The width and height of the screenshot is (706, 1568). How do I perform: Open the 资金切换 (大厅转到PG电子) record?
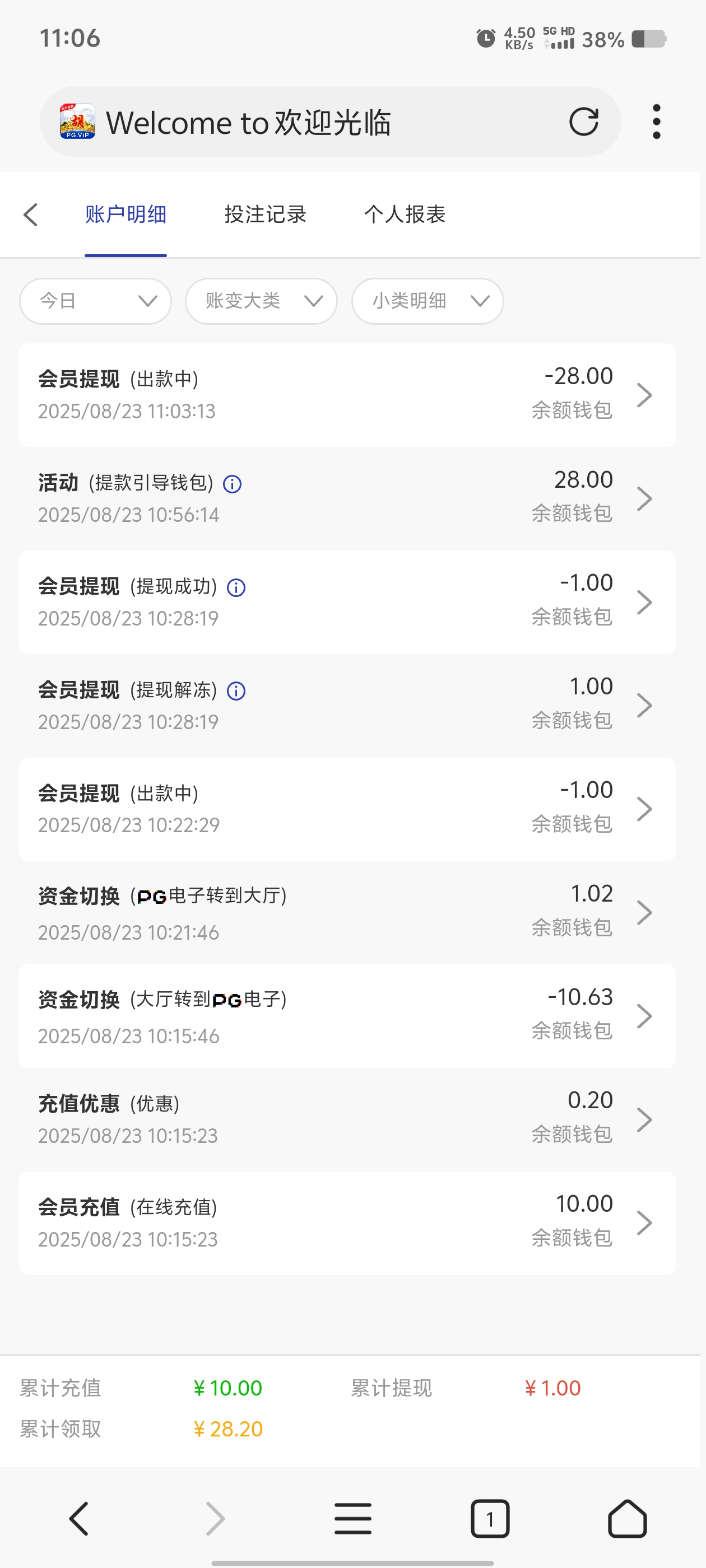pyautogui.click(x=347, y=1015)
